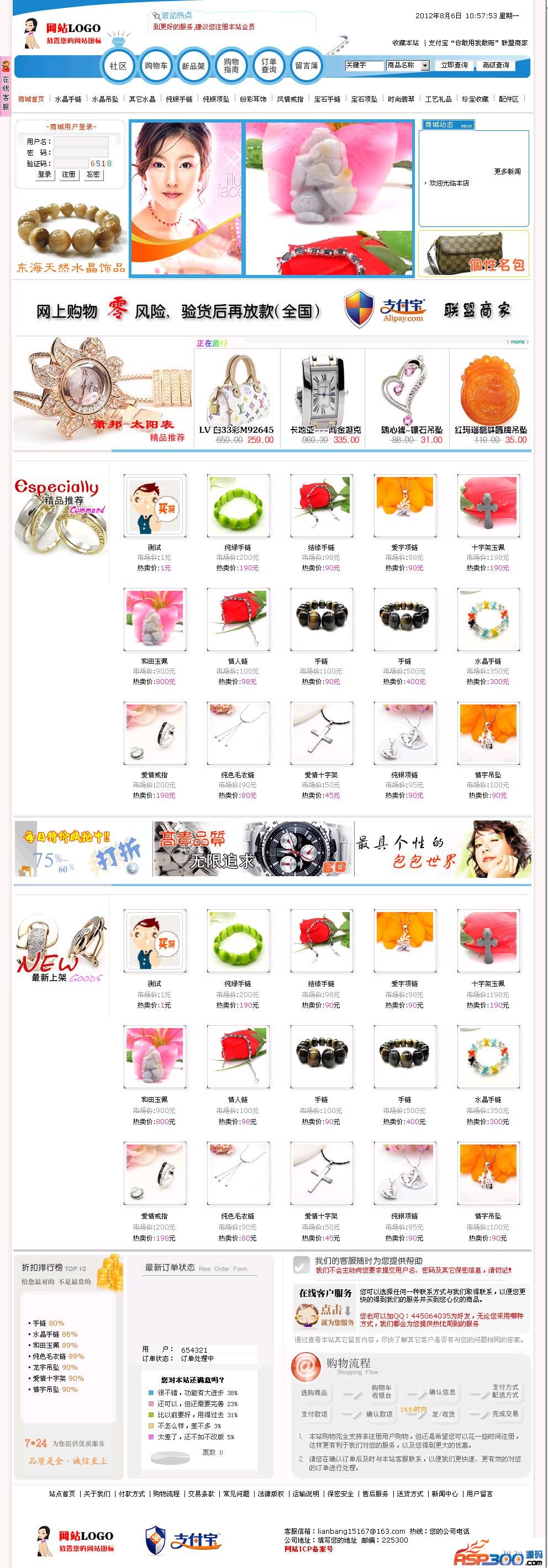The image size is (548, 1568).
Task: Focus the 关键字 keyword search field
Action: pos(363,65)
